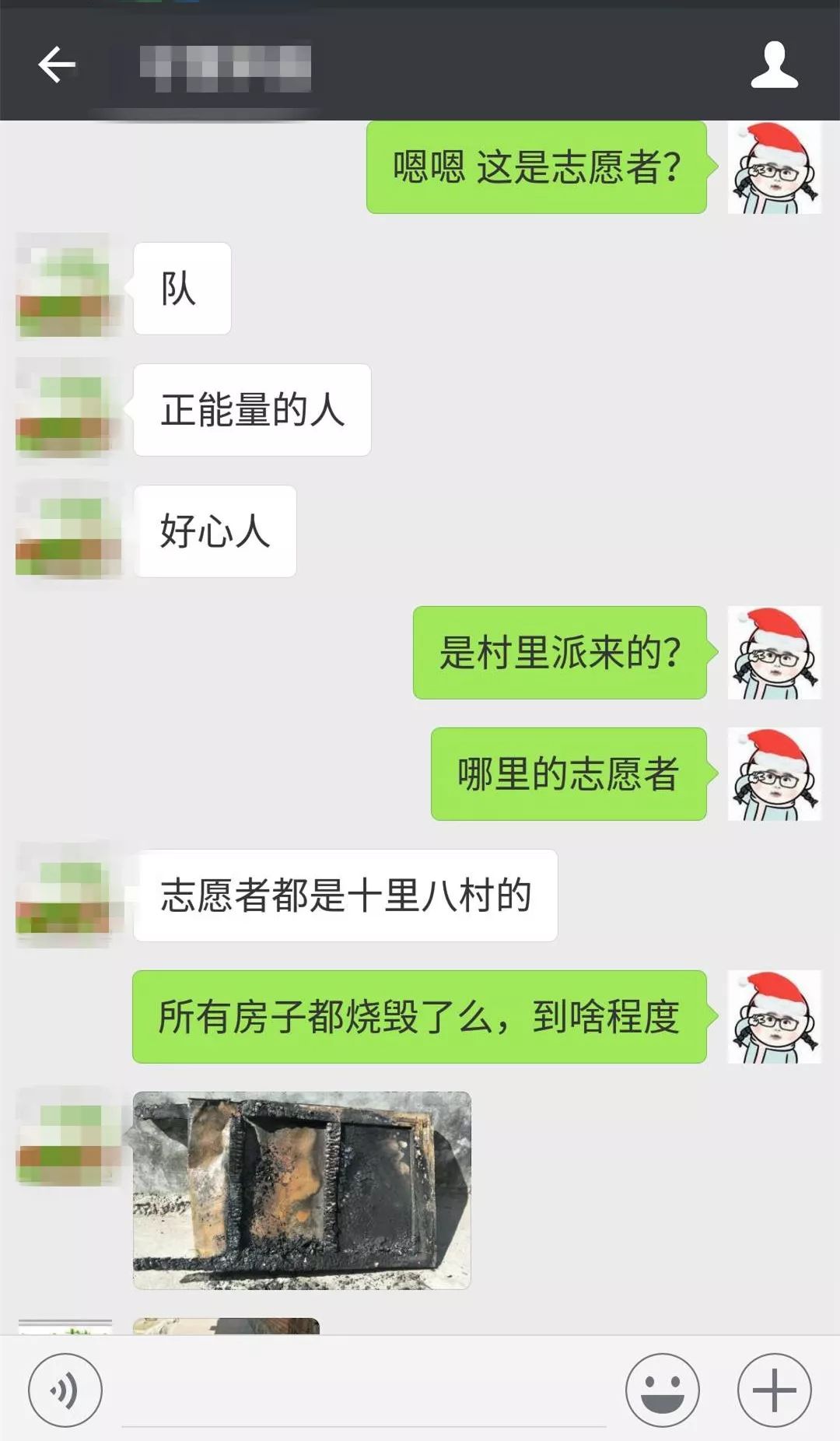Open blurred avatar beside 正能量的人
840x1441 pixels.
pyautogui.click(x=67, y=410)
